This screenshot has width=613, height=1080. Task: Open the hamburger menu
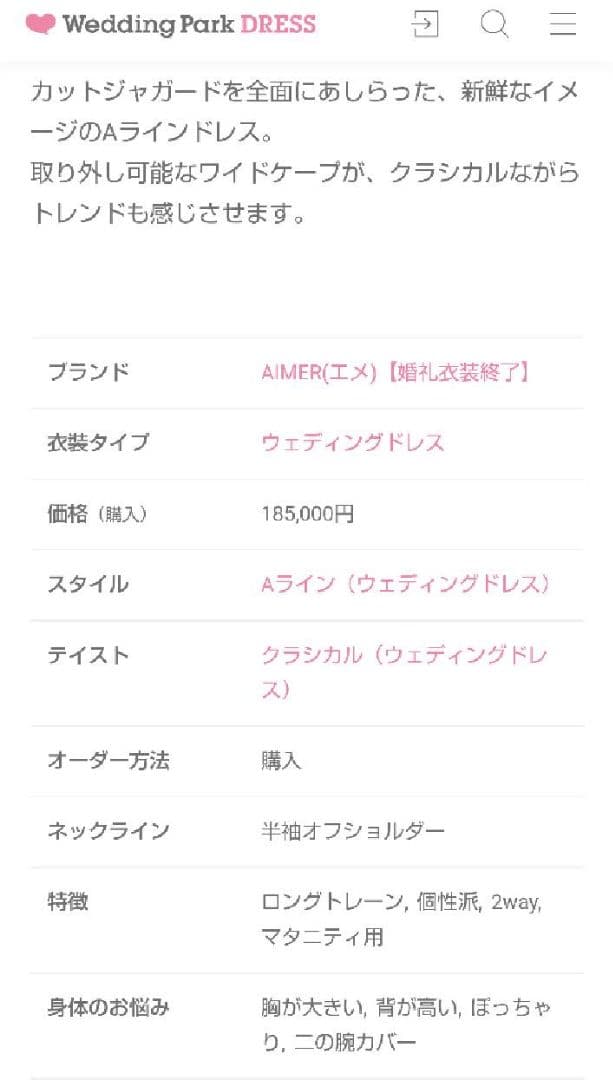[x=563, y=25]
